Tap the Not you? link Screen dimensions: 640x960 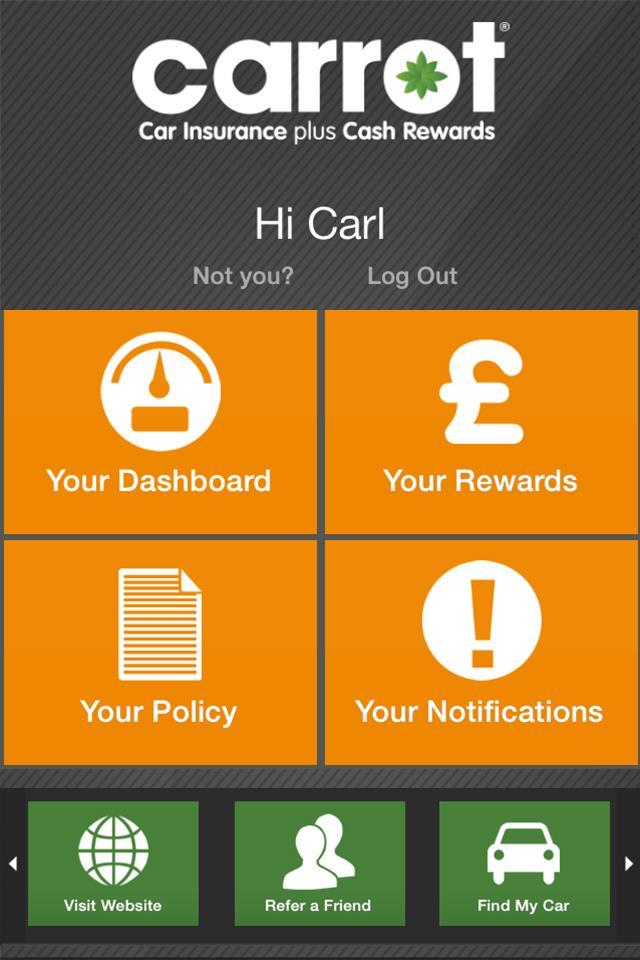(243, 276)
